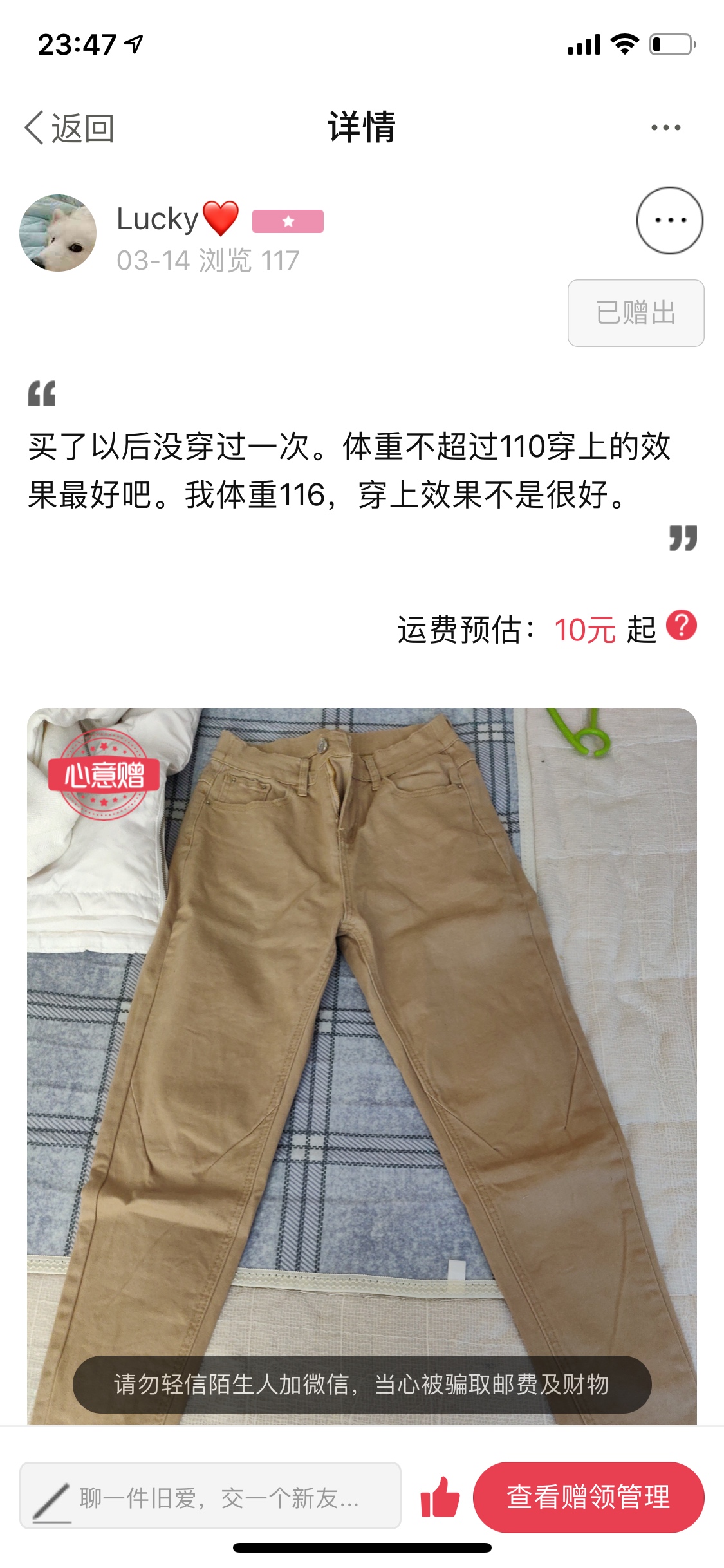
Task: Open Lucky's profile avatar
Action: coord(58,233)
